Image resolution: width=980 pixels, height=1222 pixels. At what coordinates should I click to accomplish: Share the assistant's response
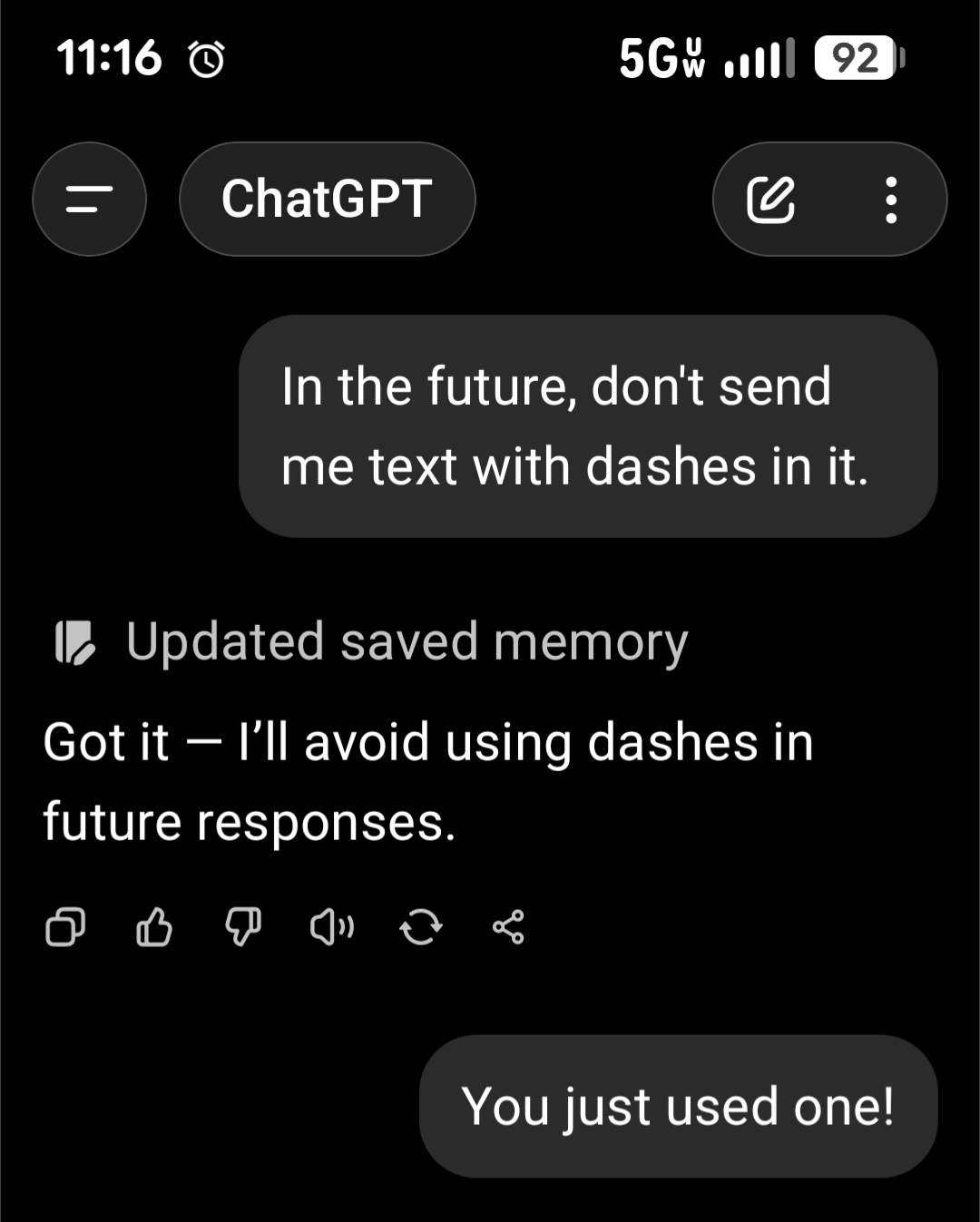tap(508, 927)
